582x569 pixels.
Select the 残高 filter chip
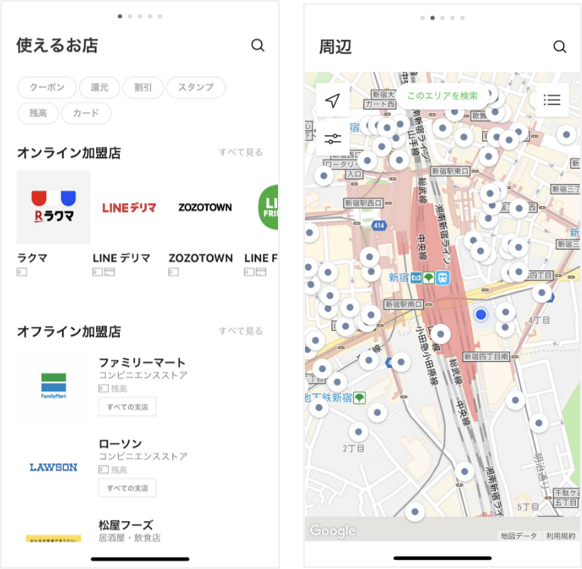[38, 113]
